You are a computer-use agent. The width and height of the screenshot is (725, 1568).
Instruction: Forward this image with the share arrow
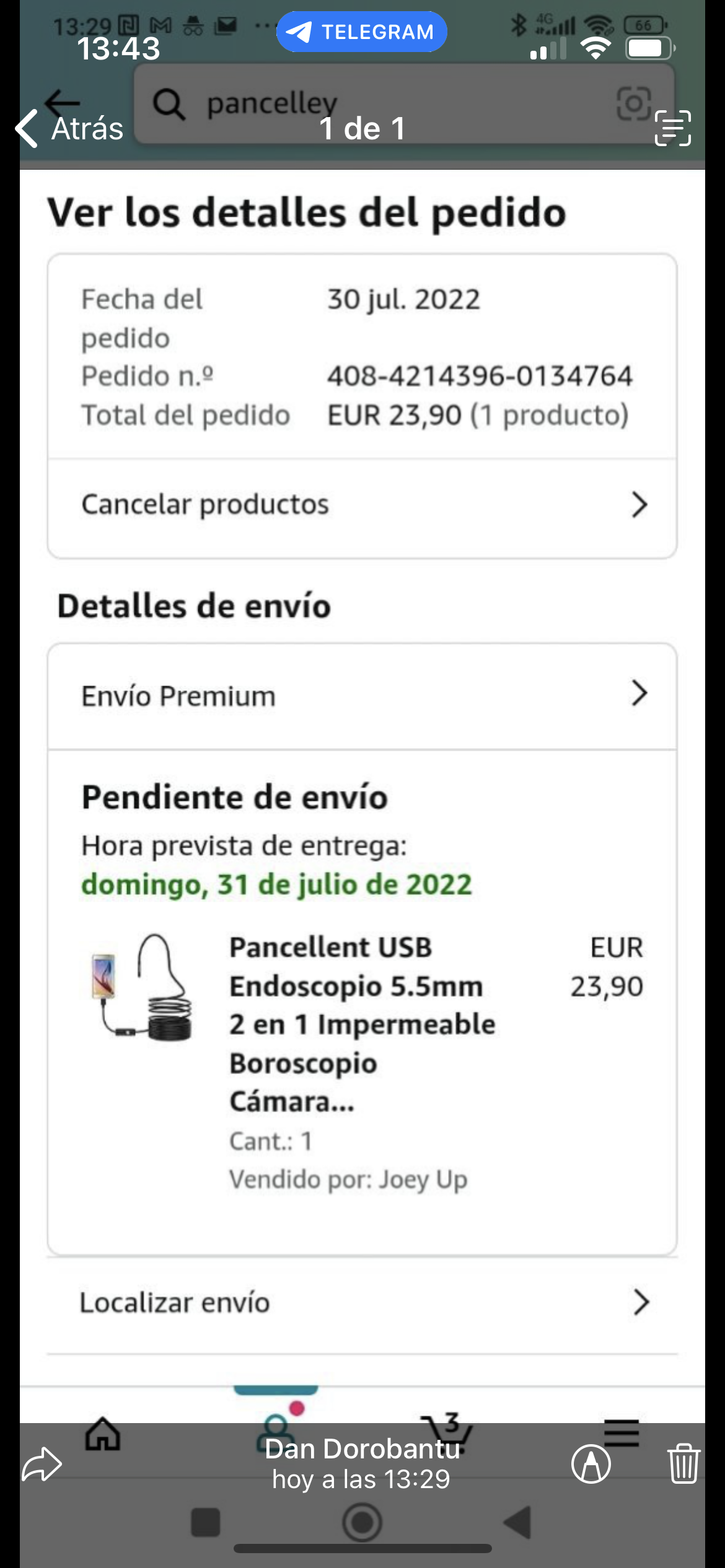42,1464
